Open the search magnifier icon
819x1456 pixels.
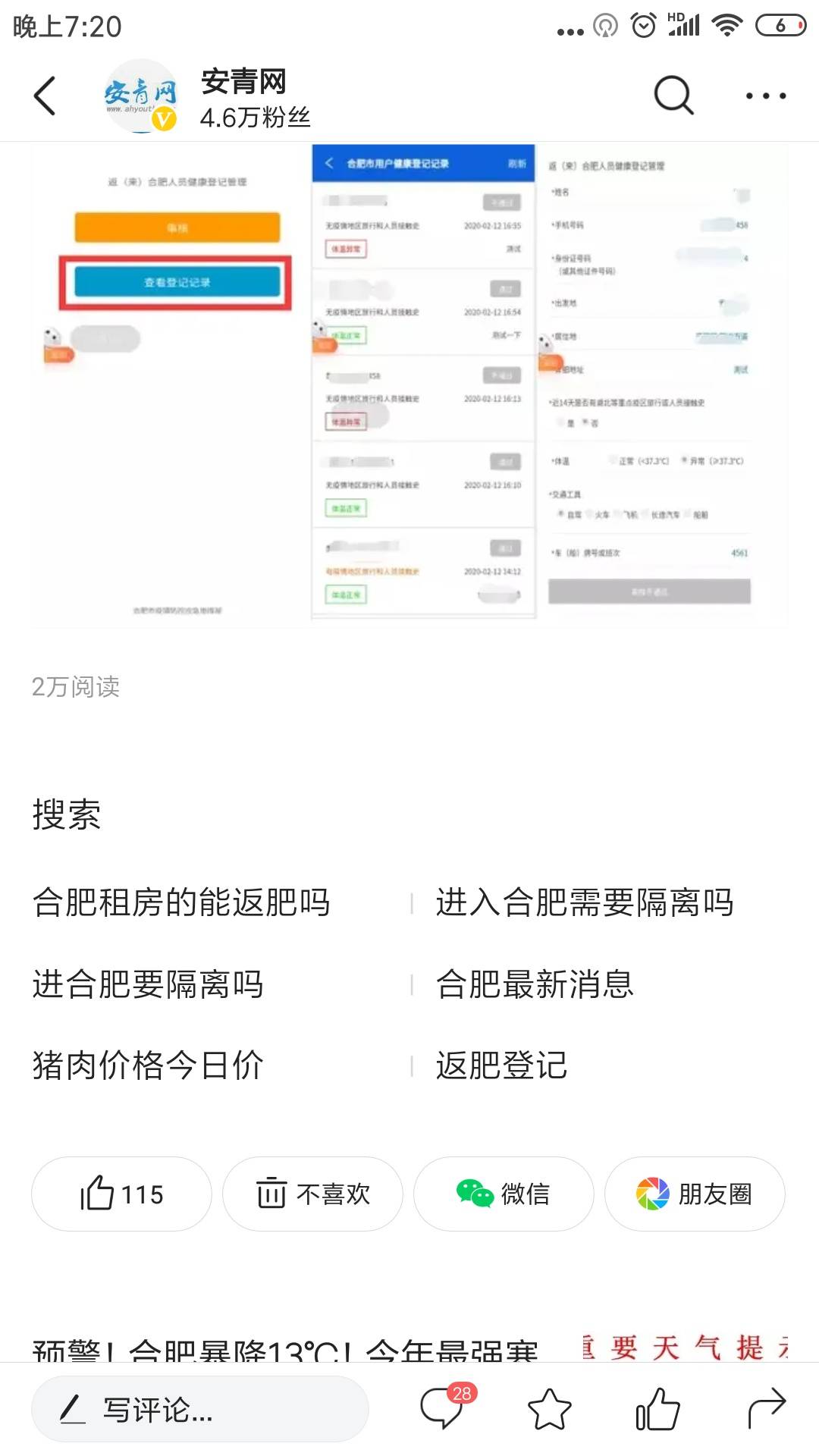point(673,96)
